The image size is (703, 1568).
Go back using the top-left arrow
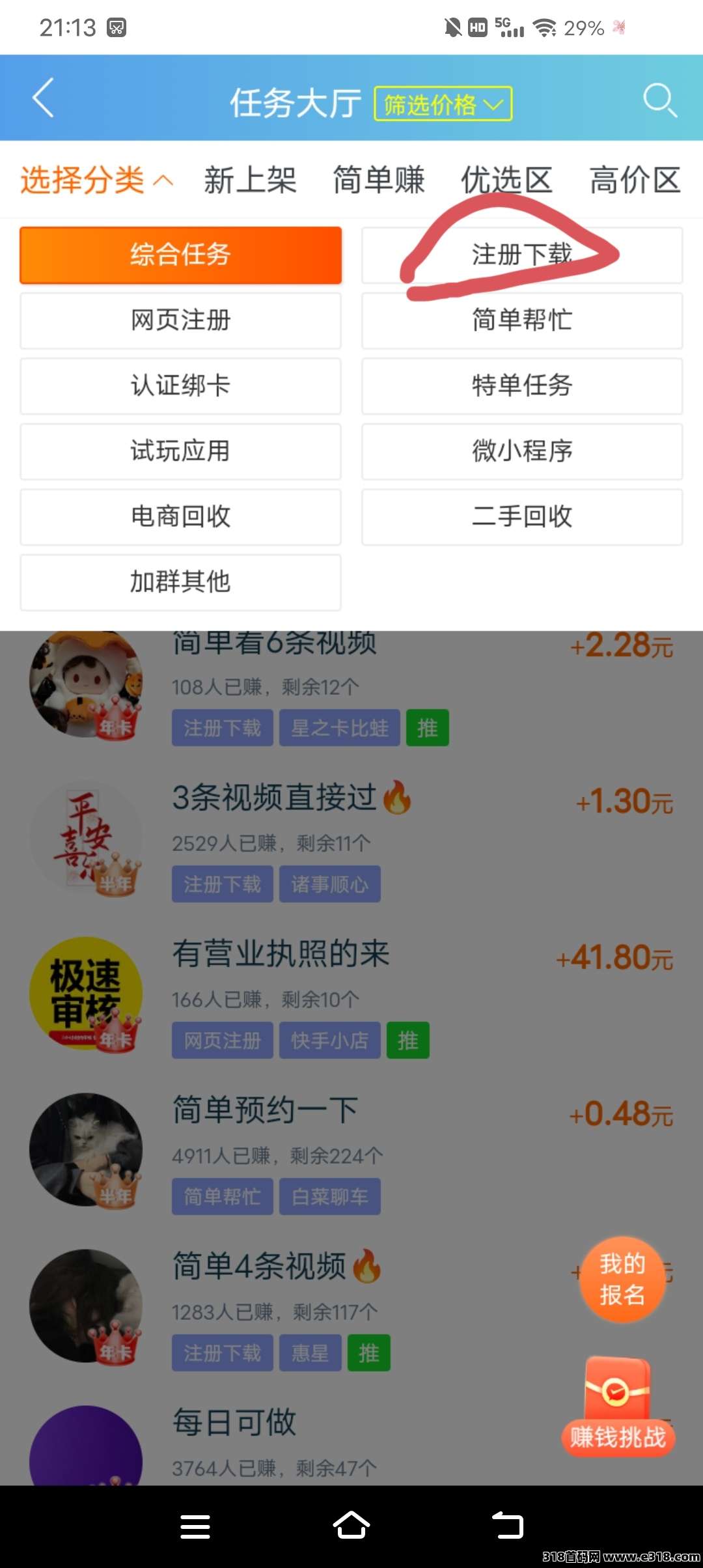43,99
